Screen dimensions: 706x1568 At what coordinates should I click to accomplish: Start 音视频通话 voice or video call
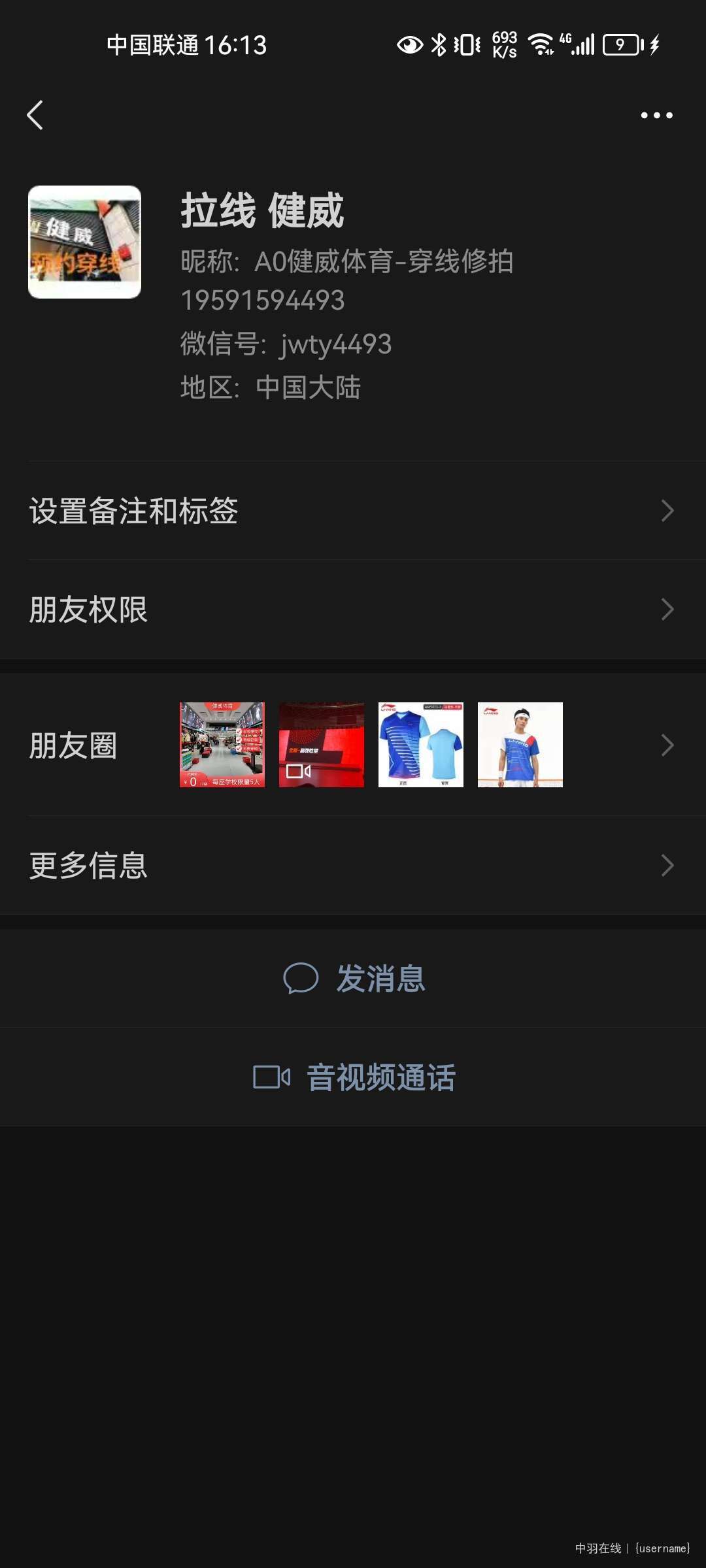tap(354, 1077)
